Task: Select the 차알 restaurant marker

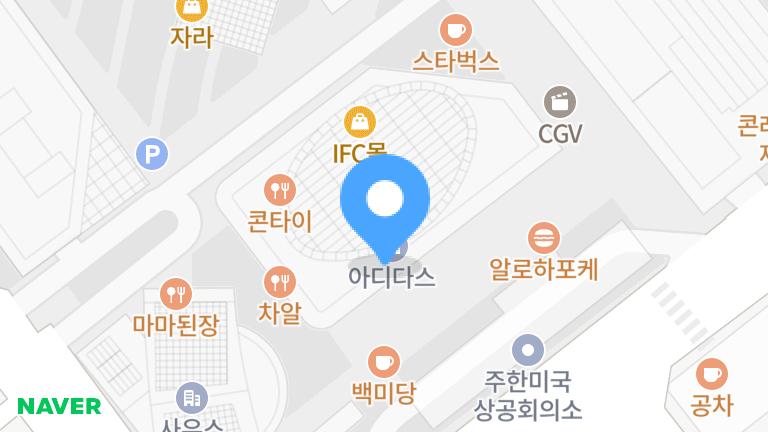Action: click(x=279, y=282)
